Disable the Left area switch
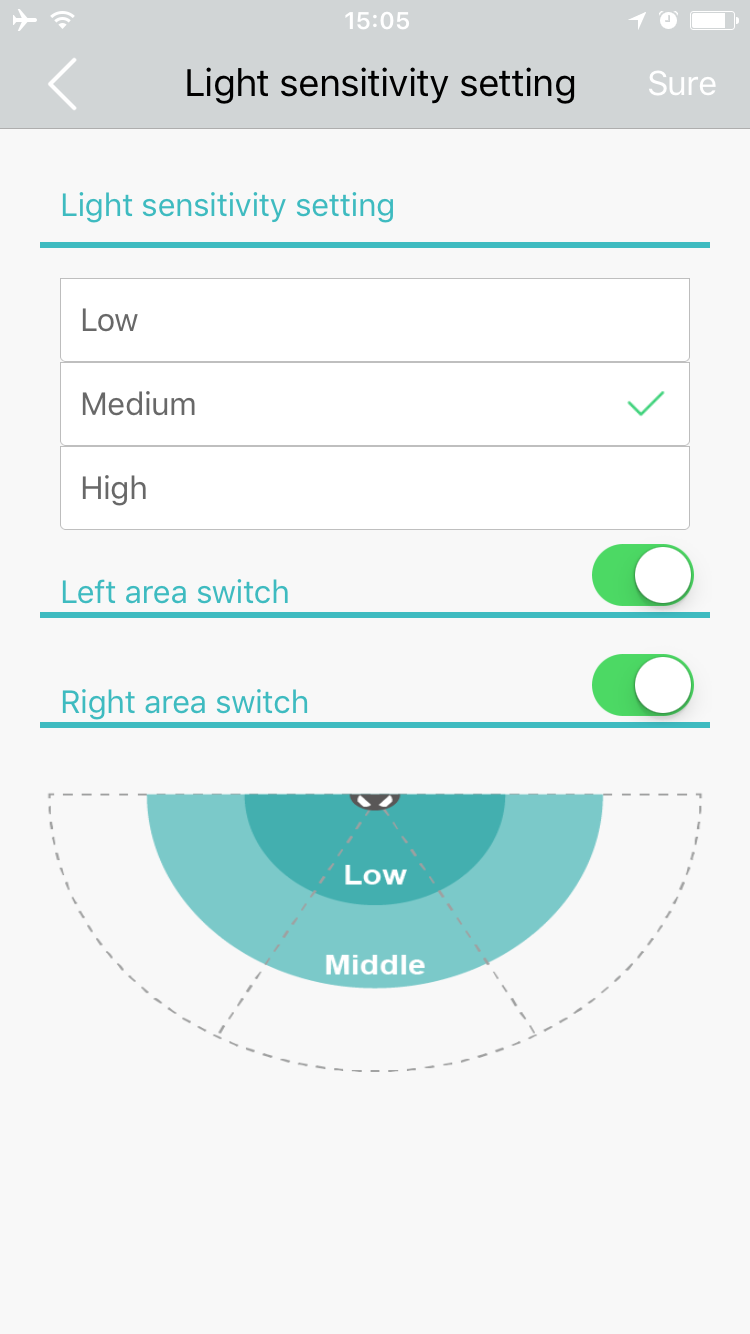This screenshot has width=750, height=1334. pos(643,575)
